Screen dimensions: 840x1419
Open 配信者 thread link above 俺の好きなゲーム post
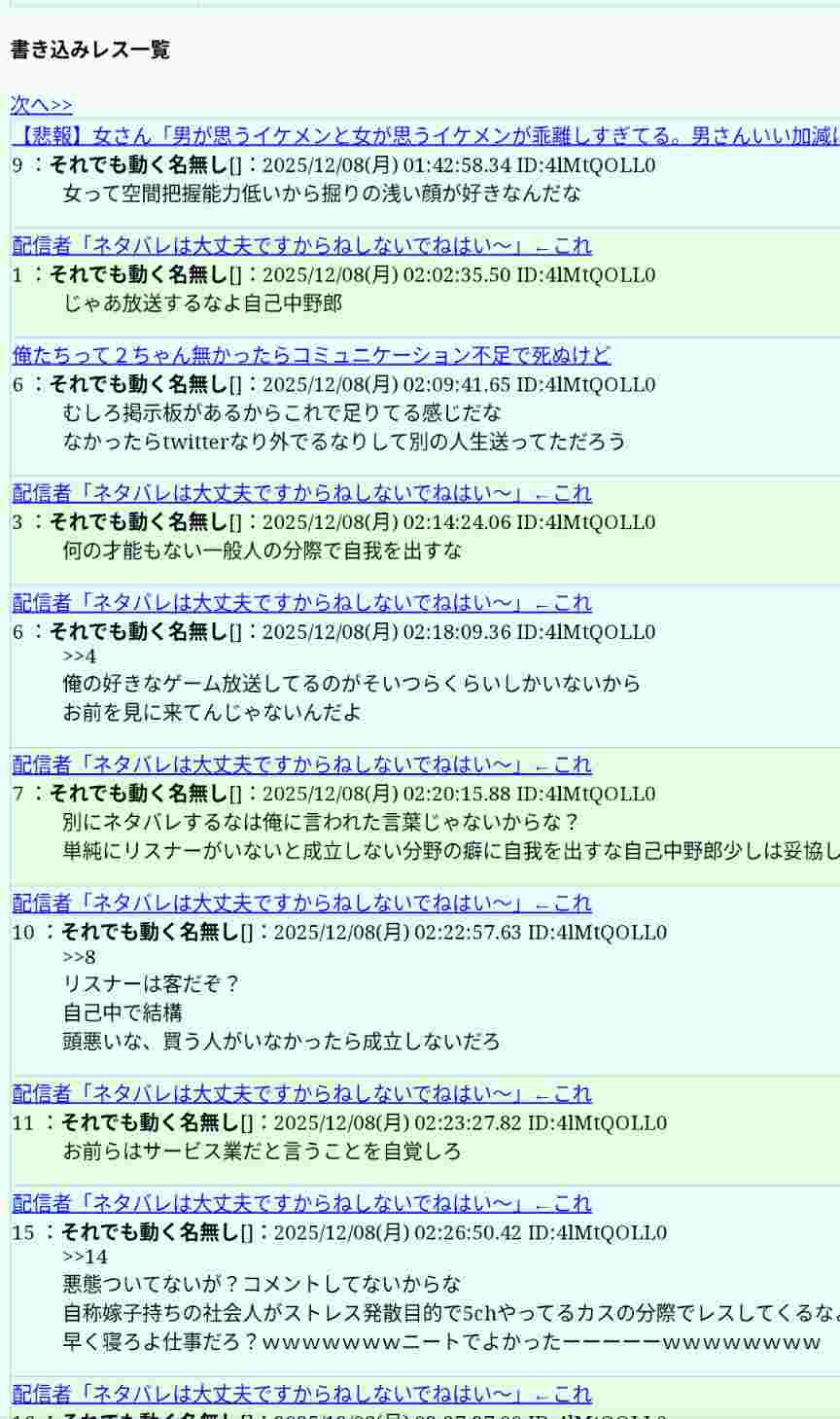(301, 603)
